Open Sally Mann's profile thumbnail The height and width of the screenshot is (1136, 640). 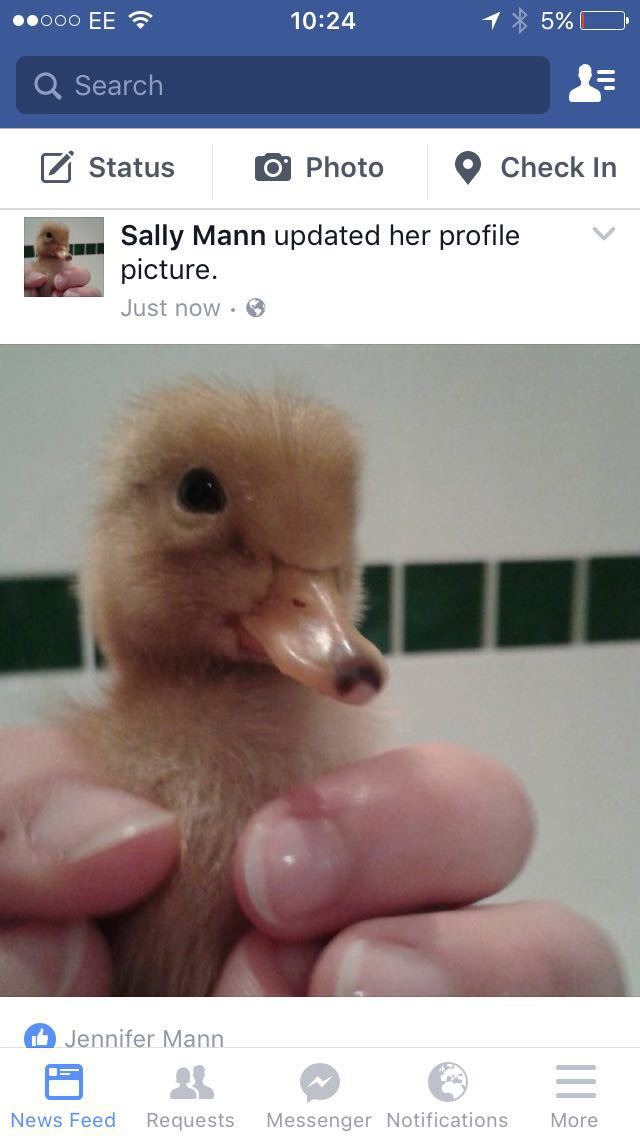click(x=64, y=257)
